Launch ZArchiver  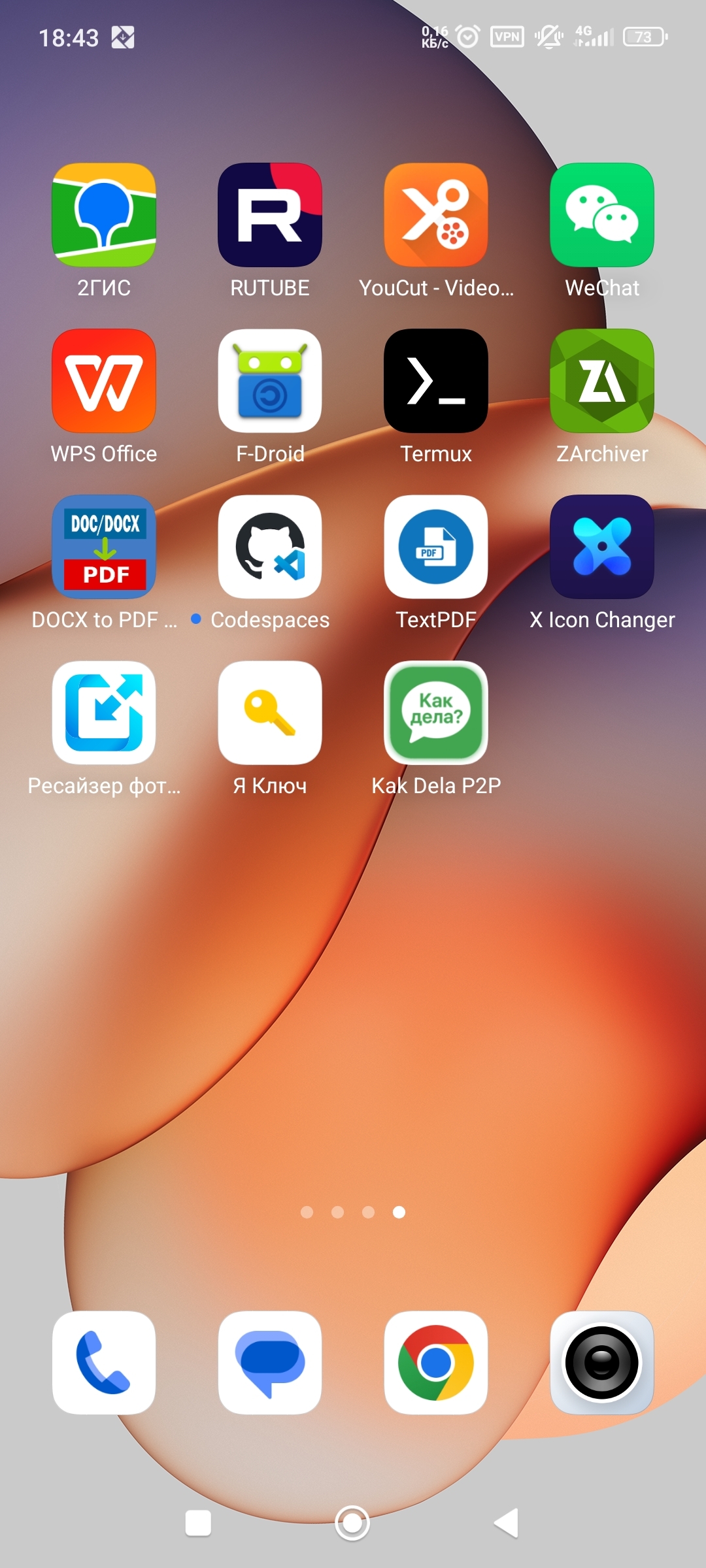602,381
